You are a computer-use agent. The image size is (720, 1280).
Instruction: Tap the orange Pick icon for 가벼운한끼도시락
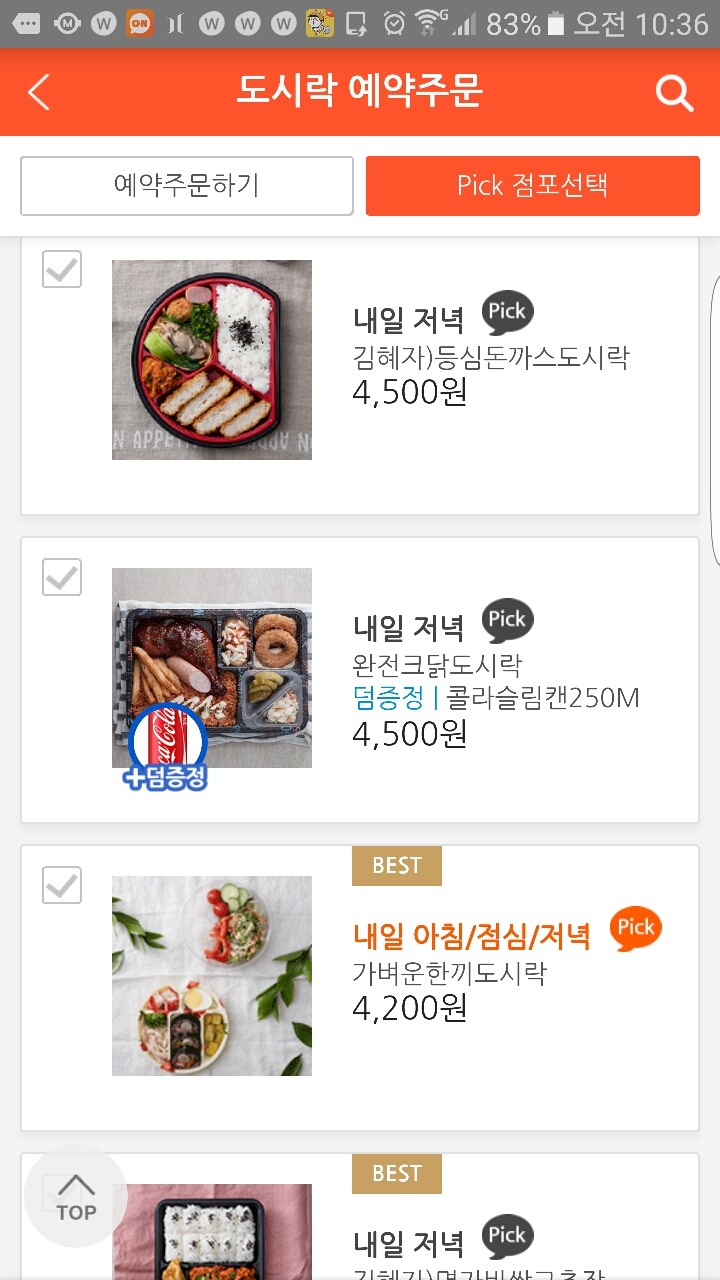pyautogui.click(x=637, y=928)
